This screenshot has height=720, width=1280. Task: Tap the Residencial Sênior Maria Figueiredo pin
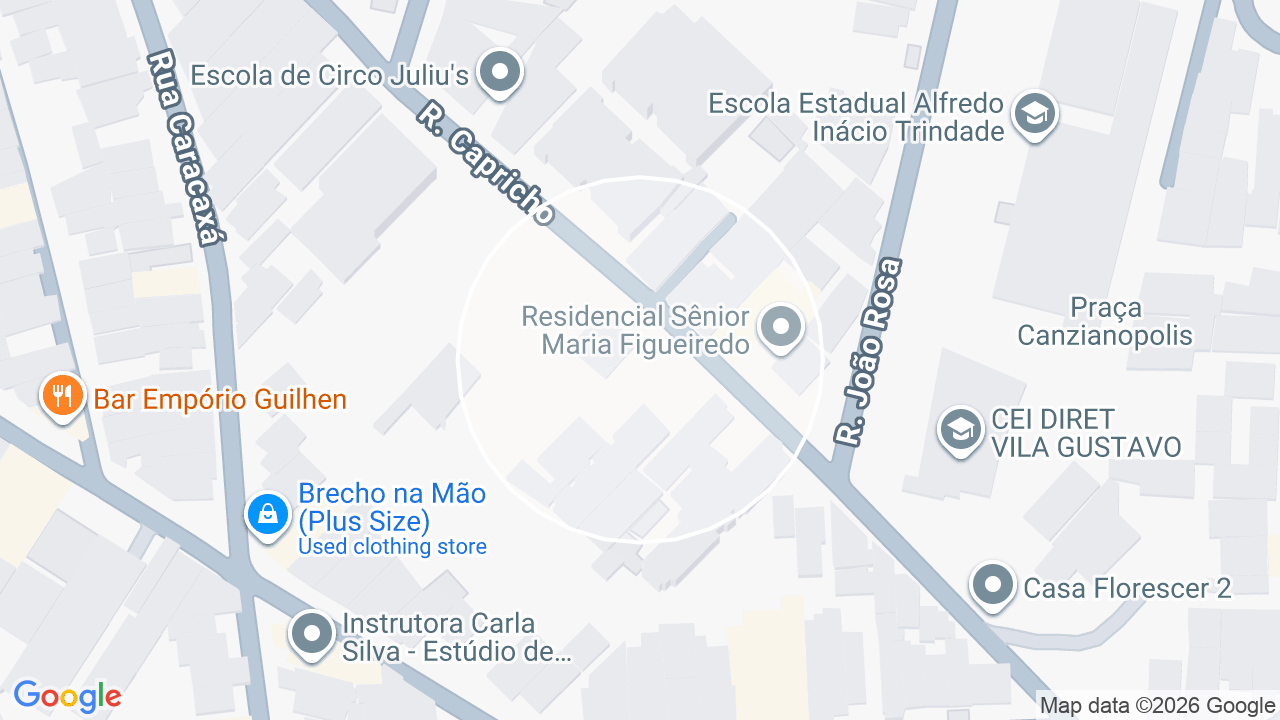point(781,329)
